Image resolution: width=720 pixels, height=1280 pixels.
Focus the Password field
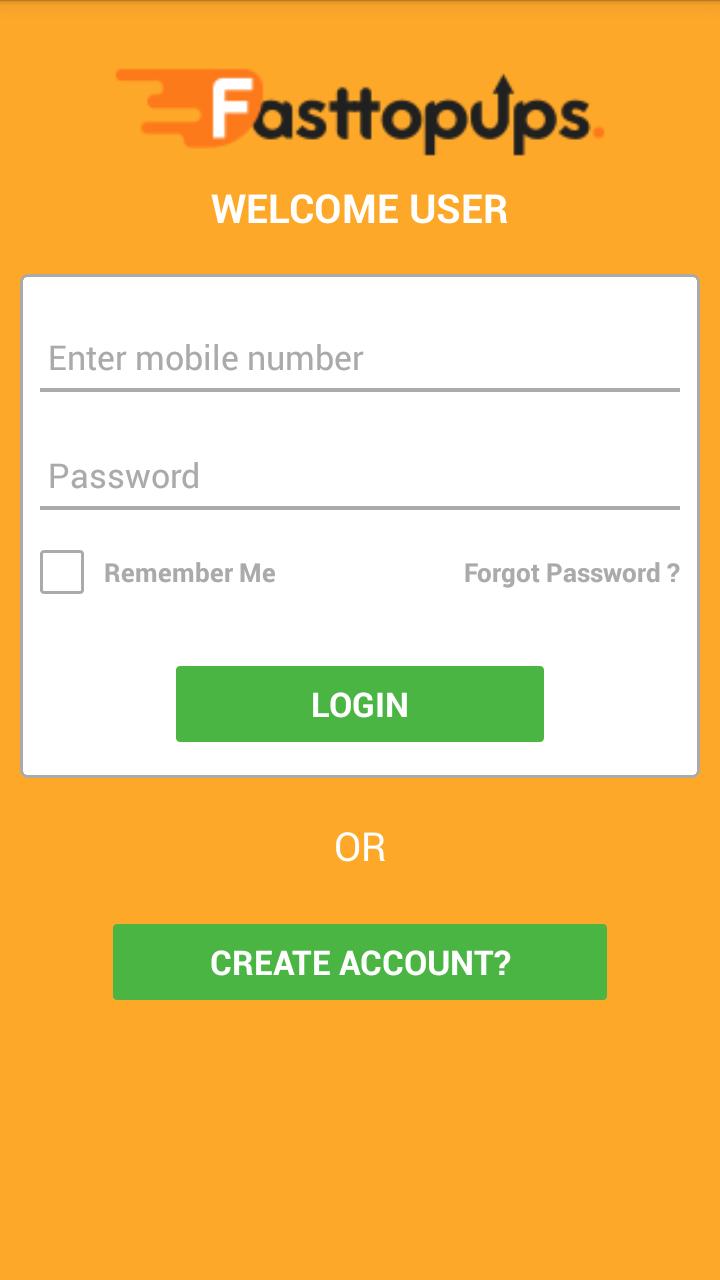(360, 477)
